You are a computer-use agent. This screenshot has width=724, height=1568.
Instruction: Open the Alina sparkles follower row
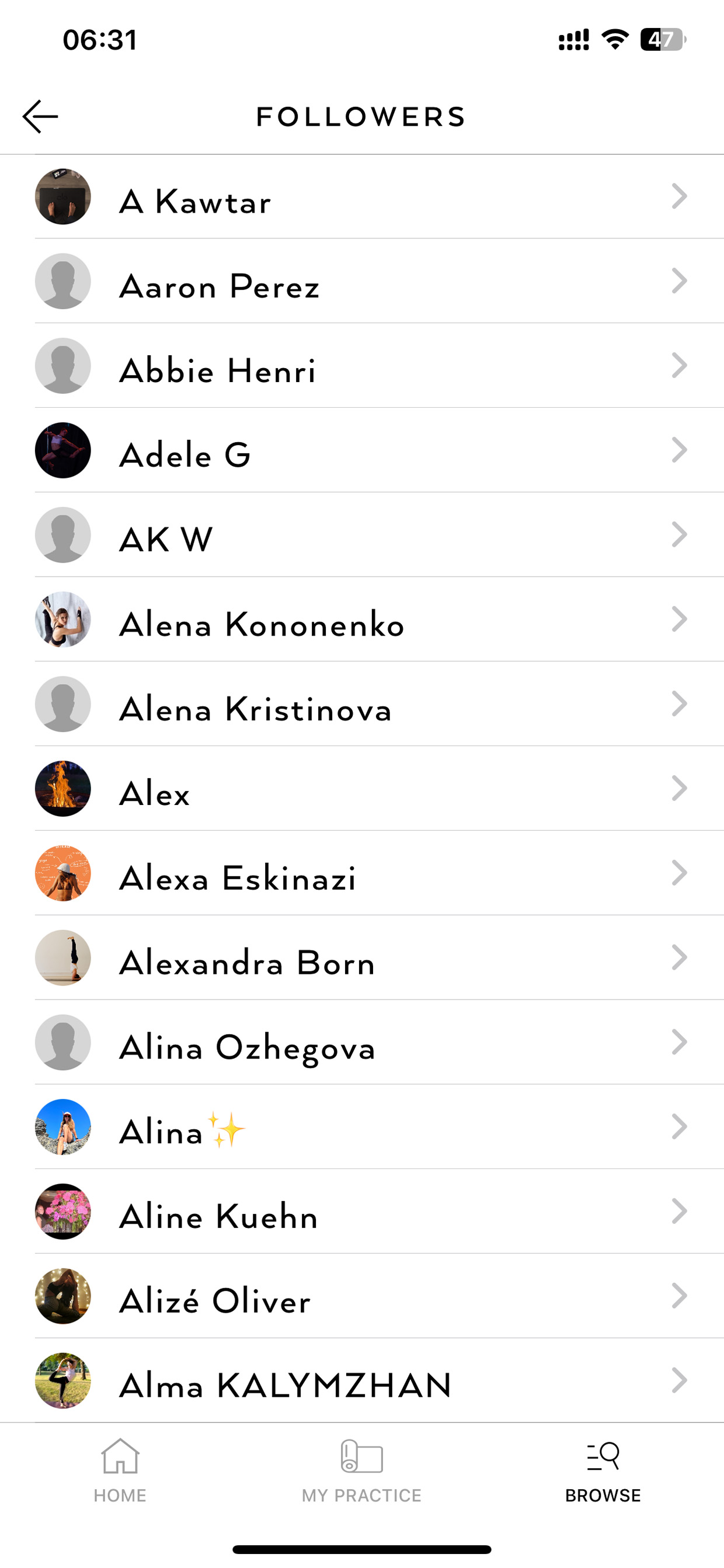click(x=362, y=1128)
